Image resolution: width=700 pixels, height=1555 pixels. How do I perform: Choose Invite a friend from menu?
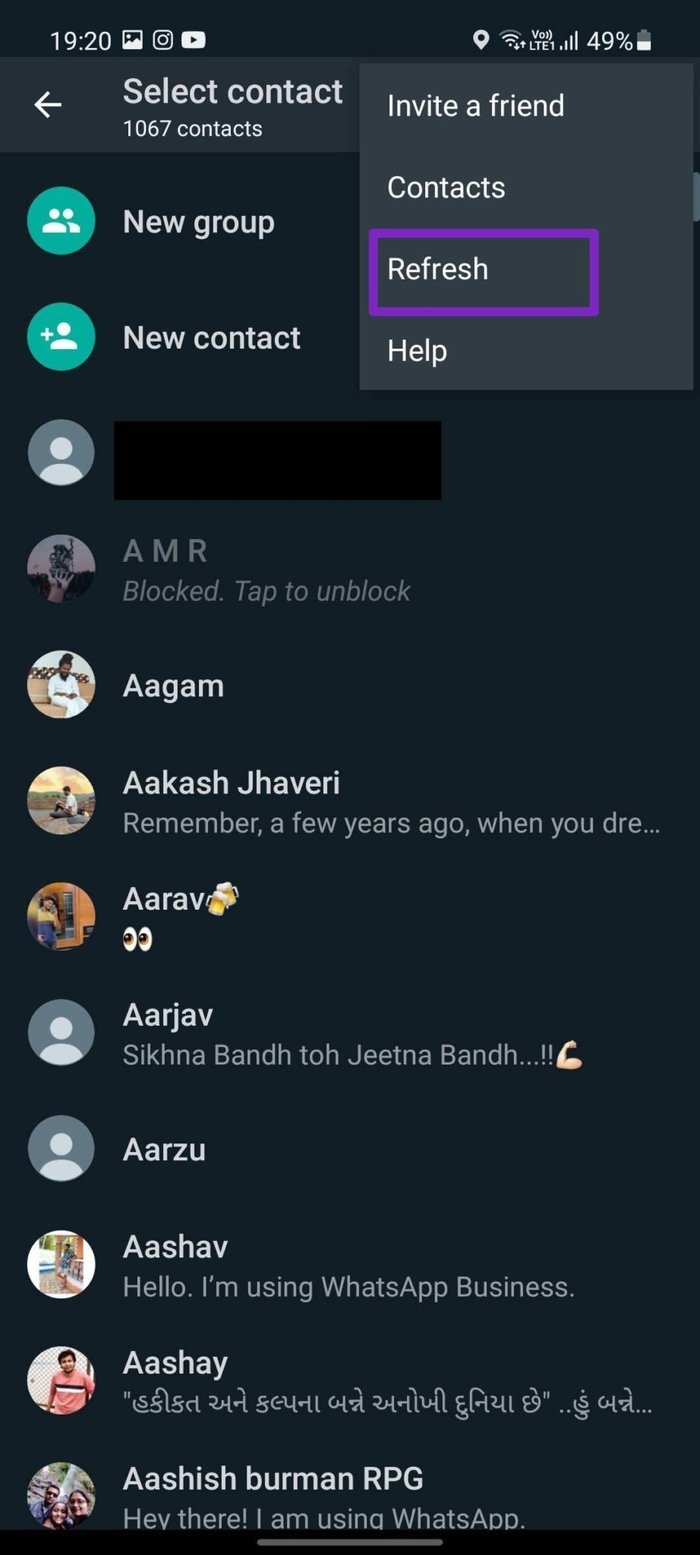pyautogui.click(x=476, y=106)
